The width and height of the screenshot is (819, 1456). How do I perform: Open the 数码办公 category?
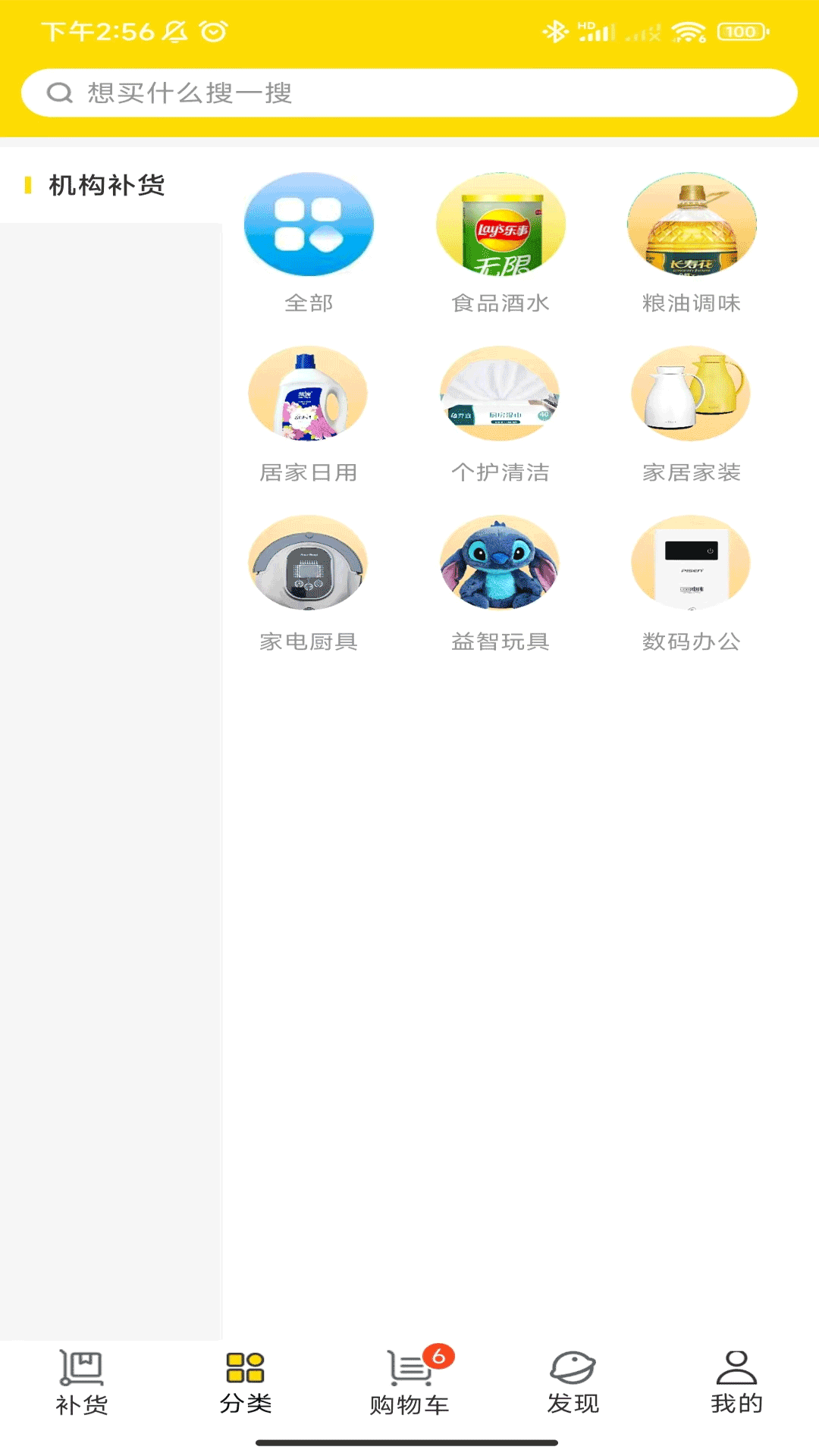pos(692,582)
